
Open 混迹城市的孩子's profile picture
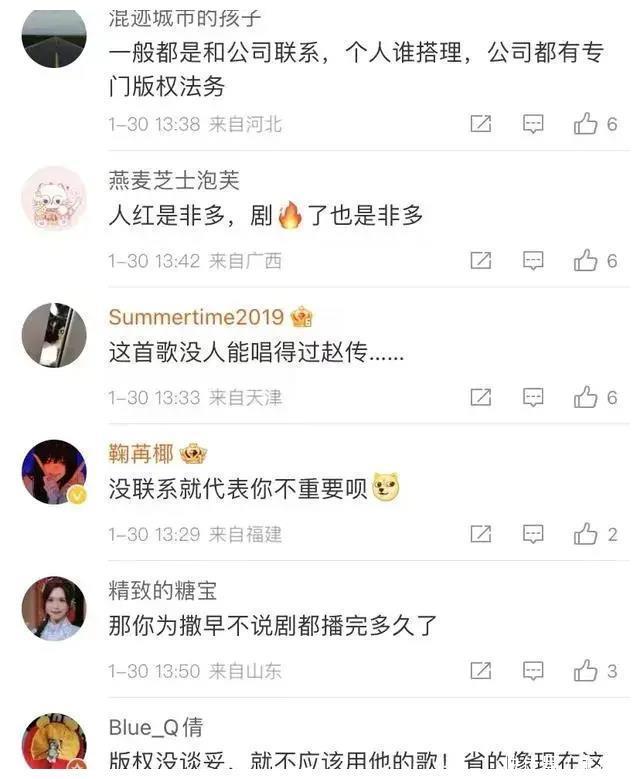click(x=54, y=38)
